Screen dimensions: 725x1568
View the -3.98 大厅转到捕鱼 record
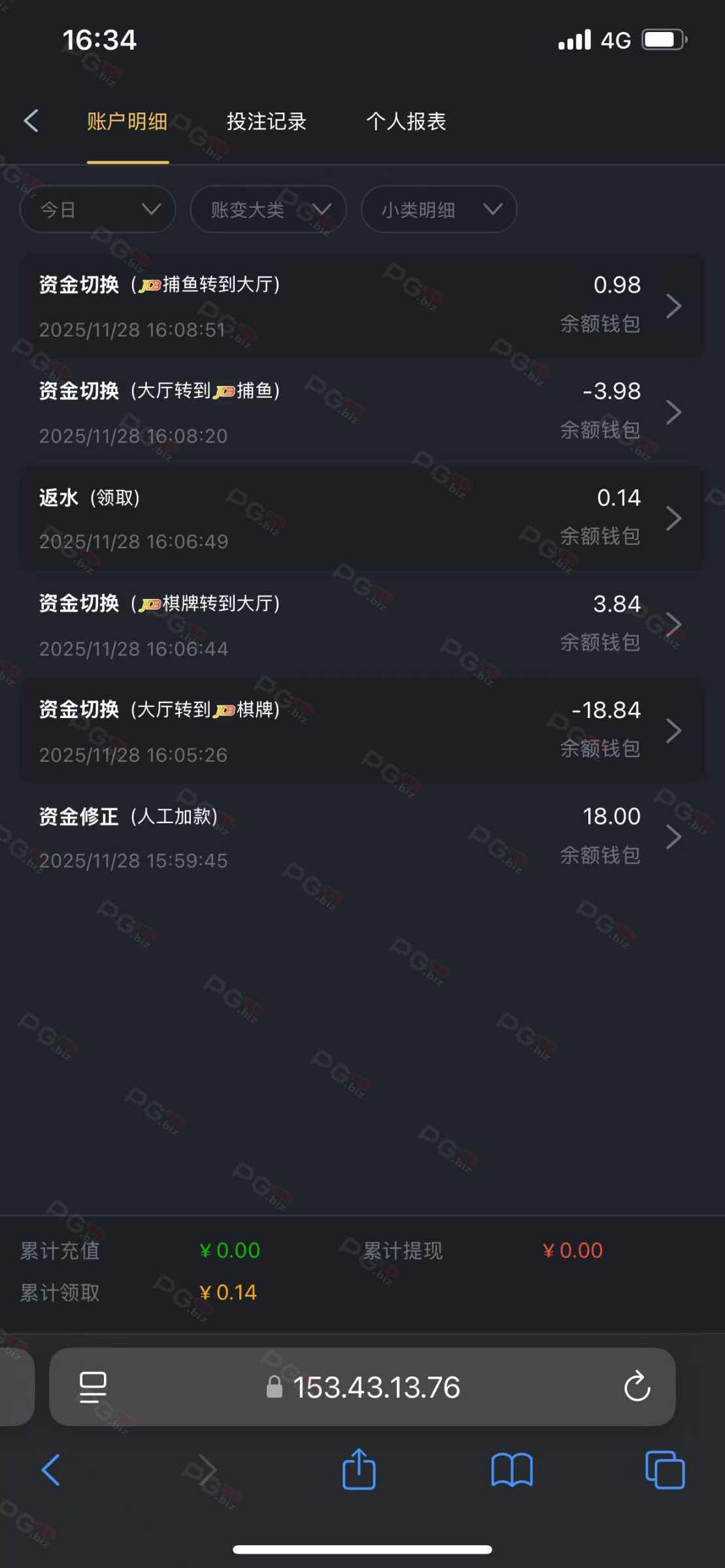tap(362, 412)
